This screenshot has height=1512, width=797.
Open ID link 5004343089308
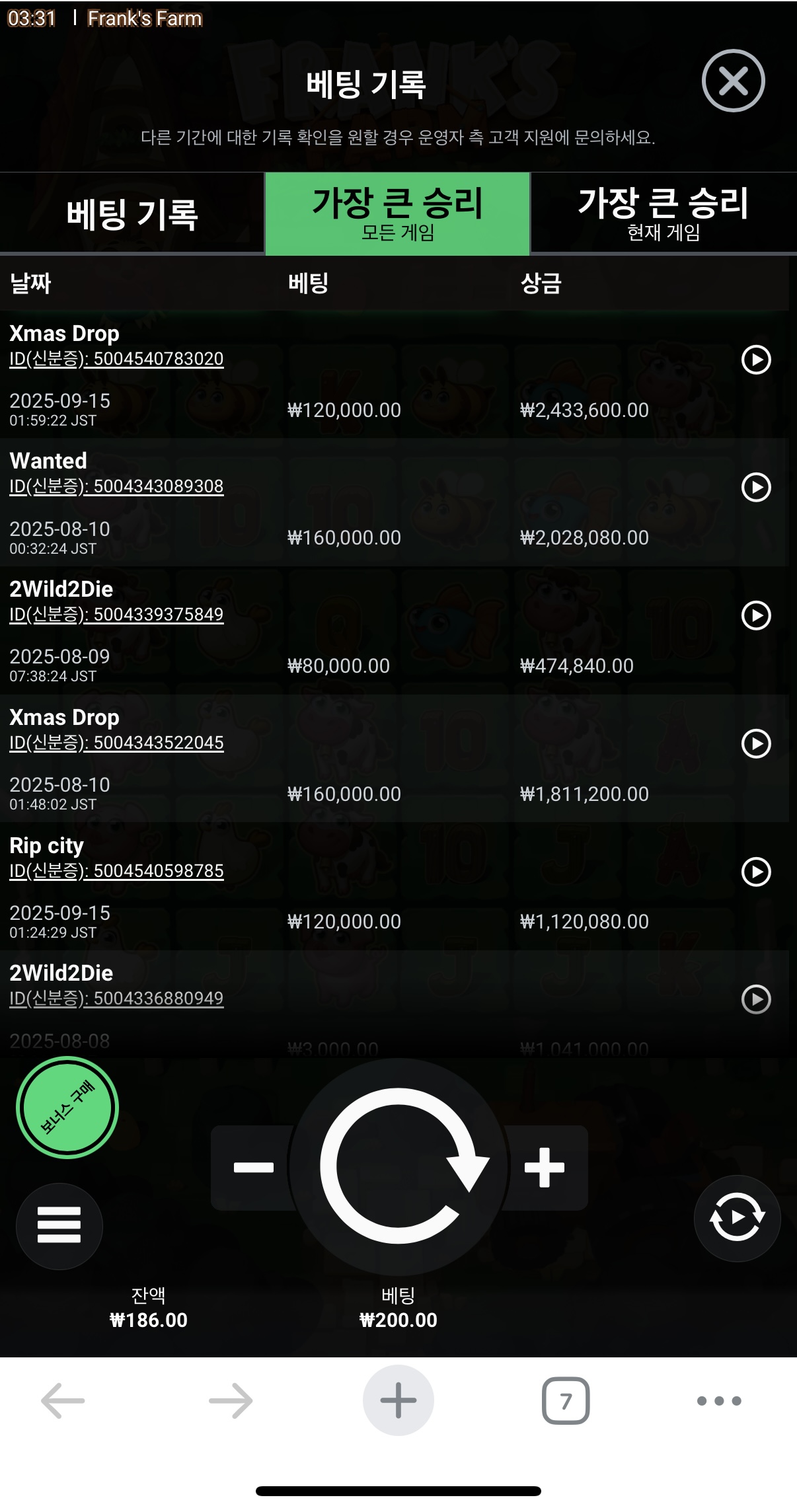[117, 486]
